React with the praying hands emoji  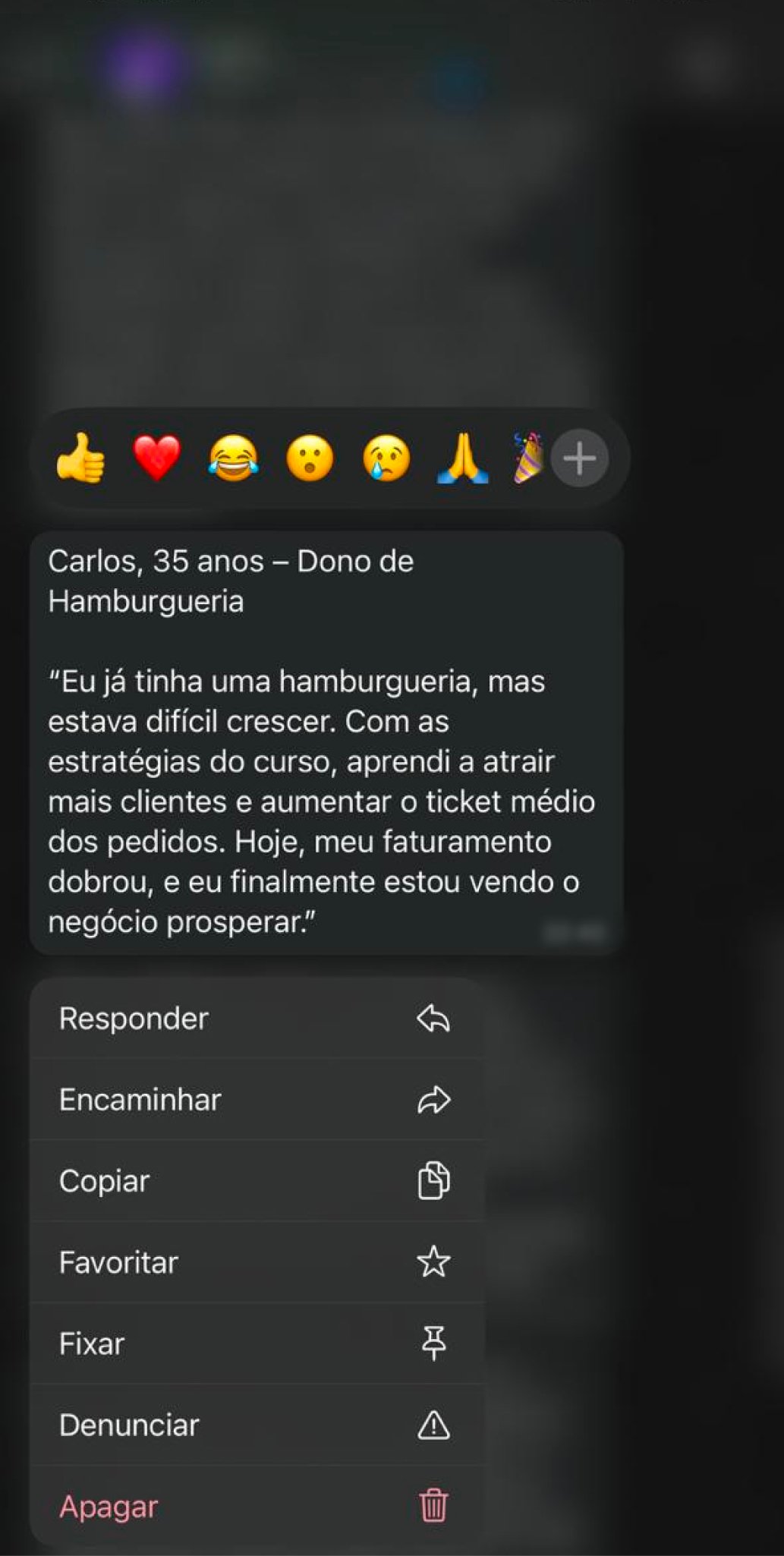(x=462, y=458)
